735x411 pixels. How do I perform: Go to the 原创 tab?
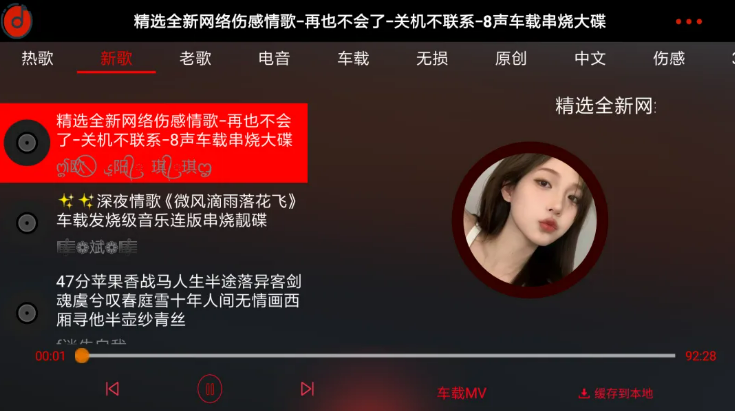[x=511, y=58]
